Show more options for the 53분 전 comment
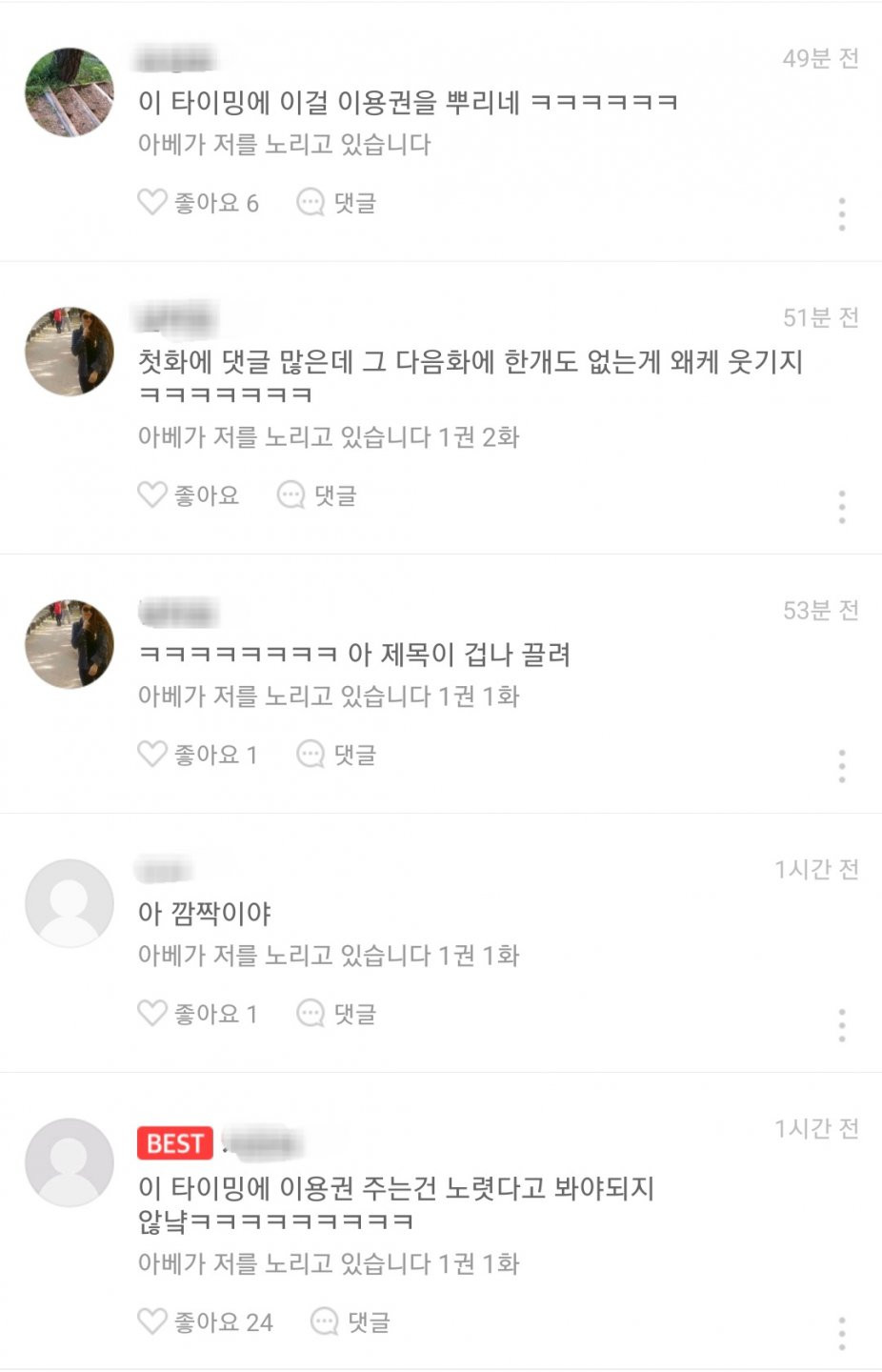 point(841,766)
